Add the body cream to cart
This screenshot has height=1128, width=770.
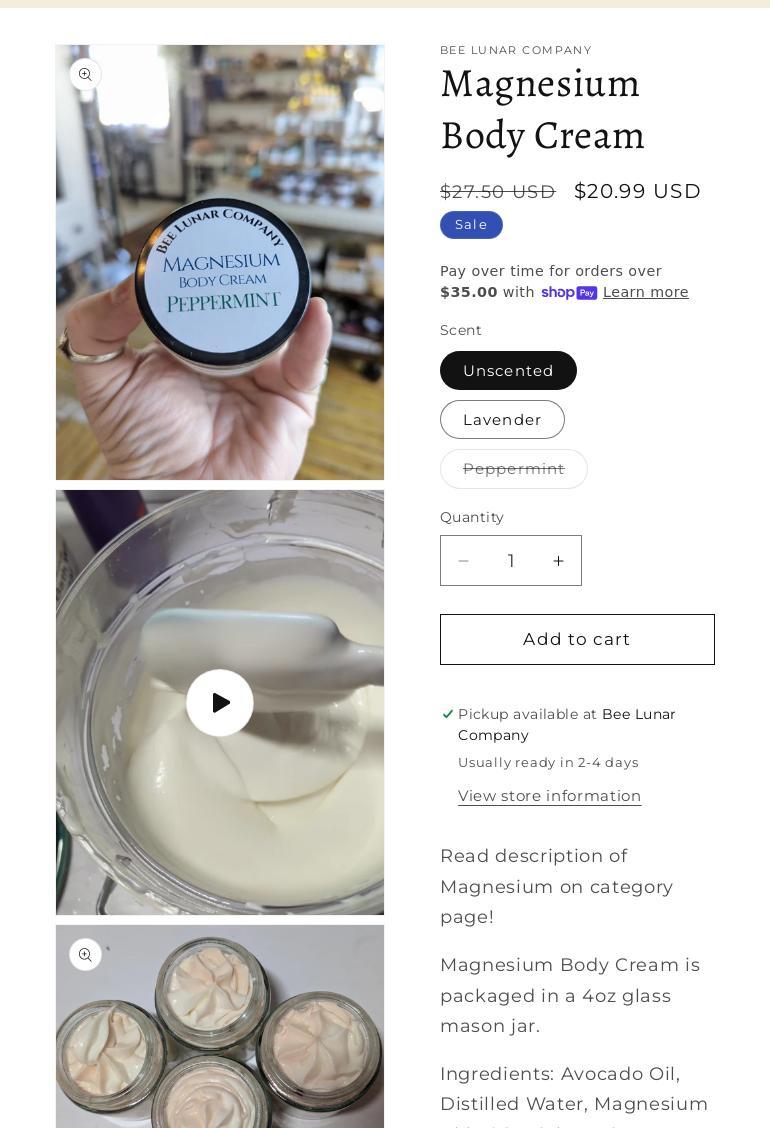click(x=577, y=640)
